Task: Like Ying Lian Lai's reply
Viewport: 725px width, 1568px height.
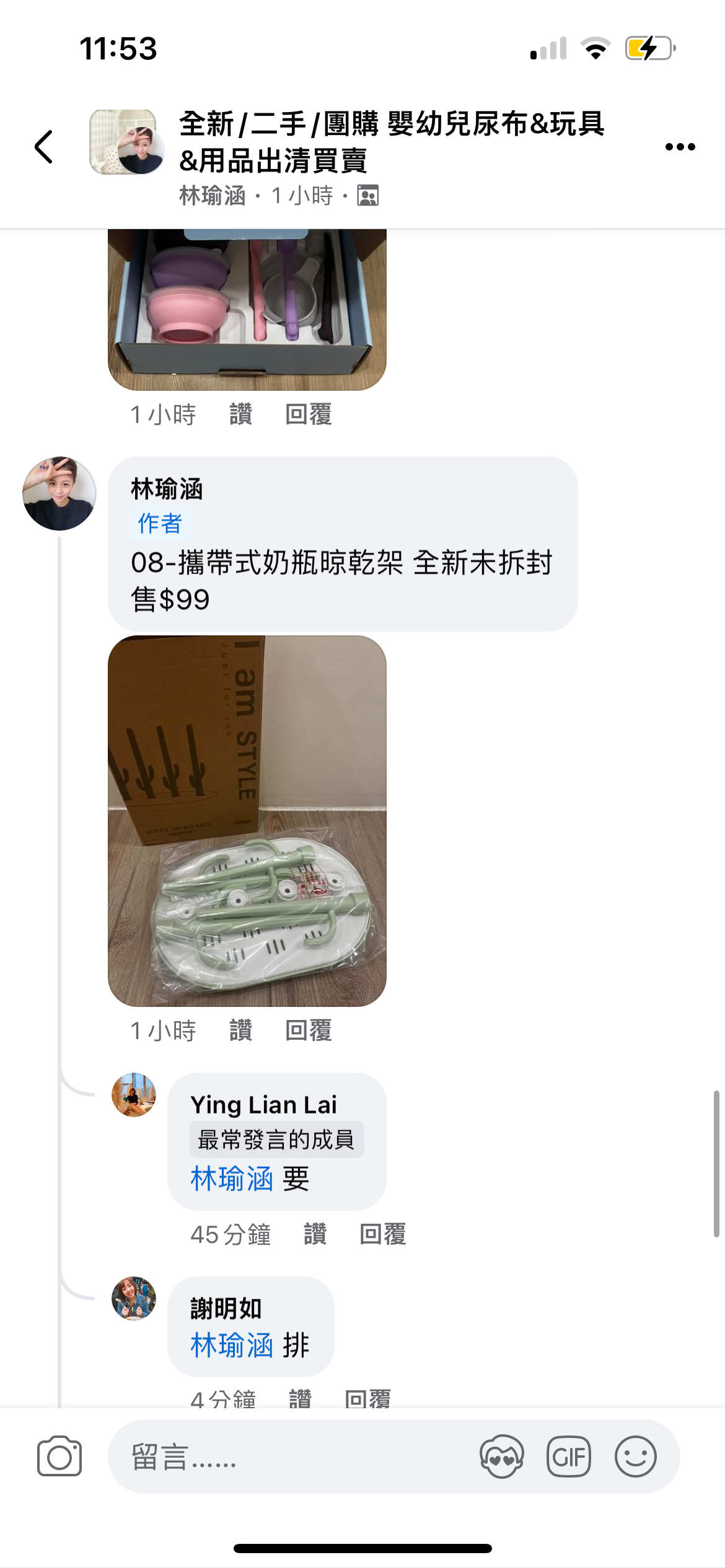Action: click(315, 1234)
